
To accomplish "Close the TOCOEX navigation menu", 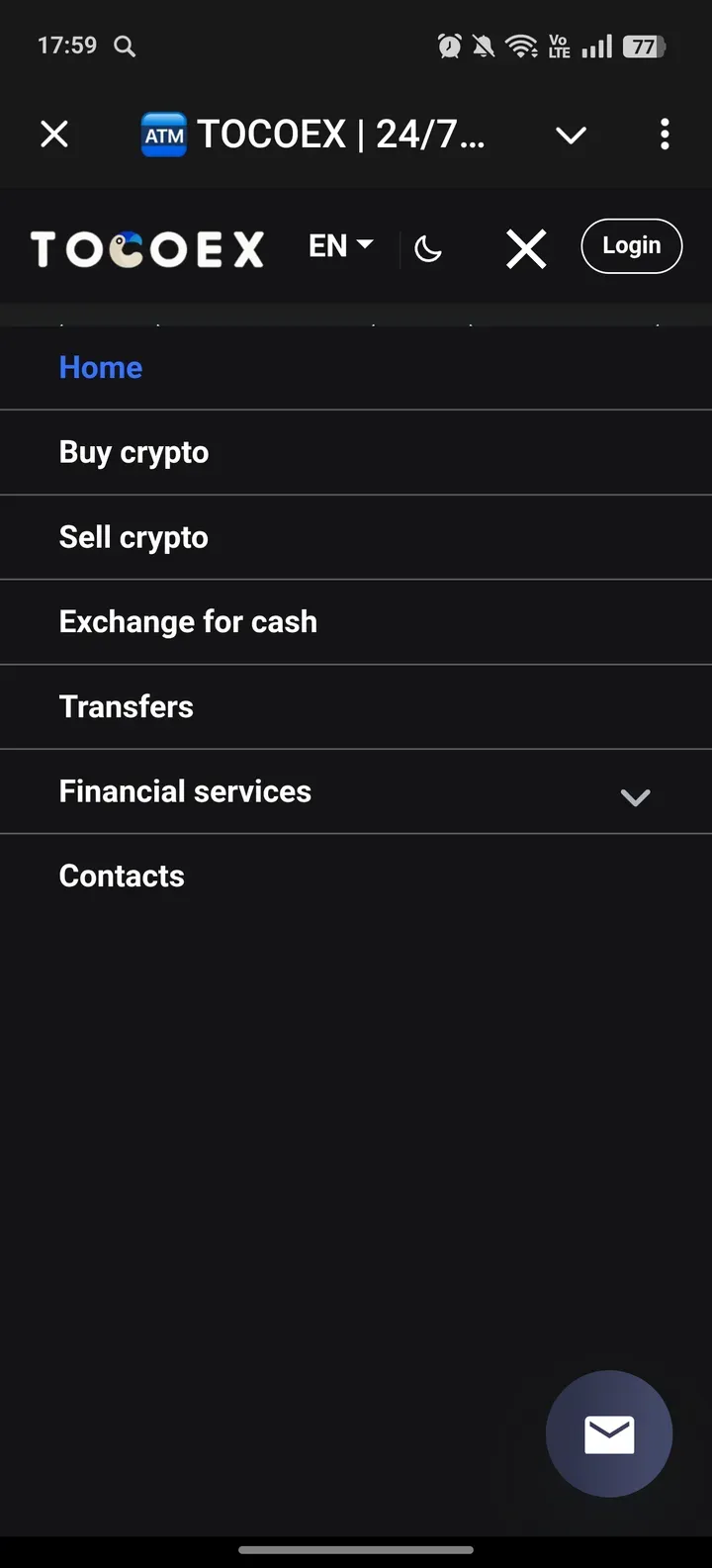I will pos(526,248).
